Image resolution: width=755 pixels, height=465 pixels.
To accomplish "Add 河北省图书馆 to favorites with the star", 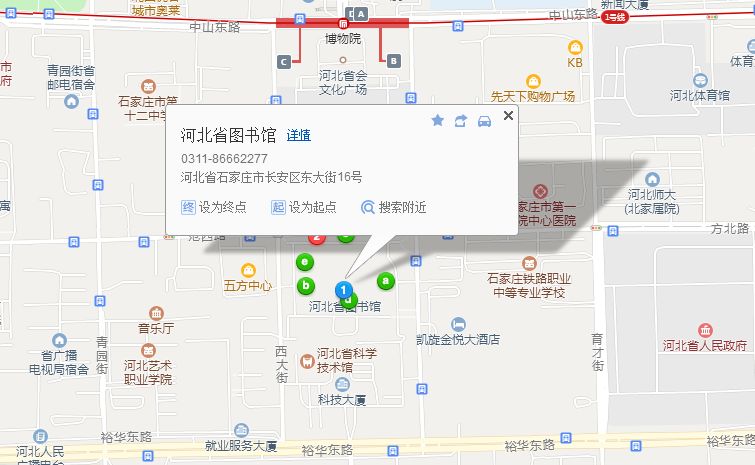I will coord(437,121).
